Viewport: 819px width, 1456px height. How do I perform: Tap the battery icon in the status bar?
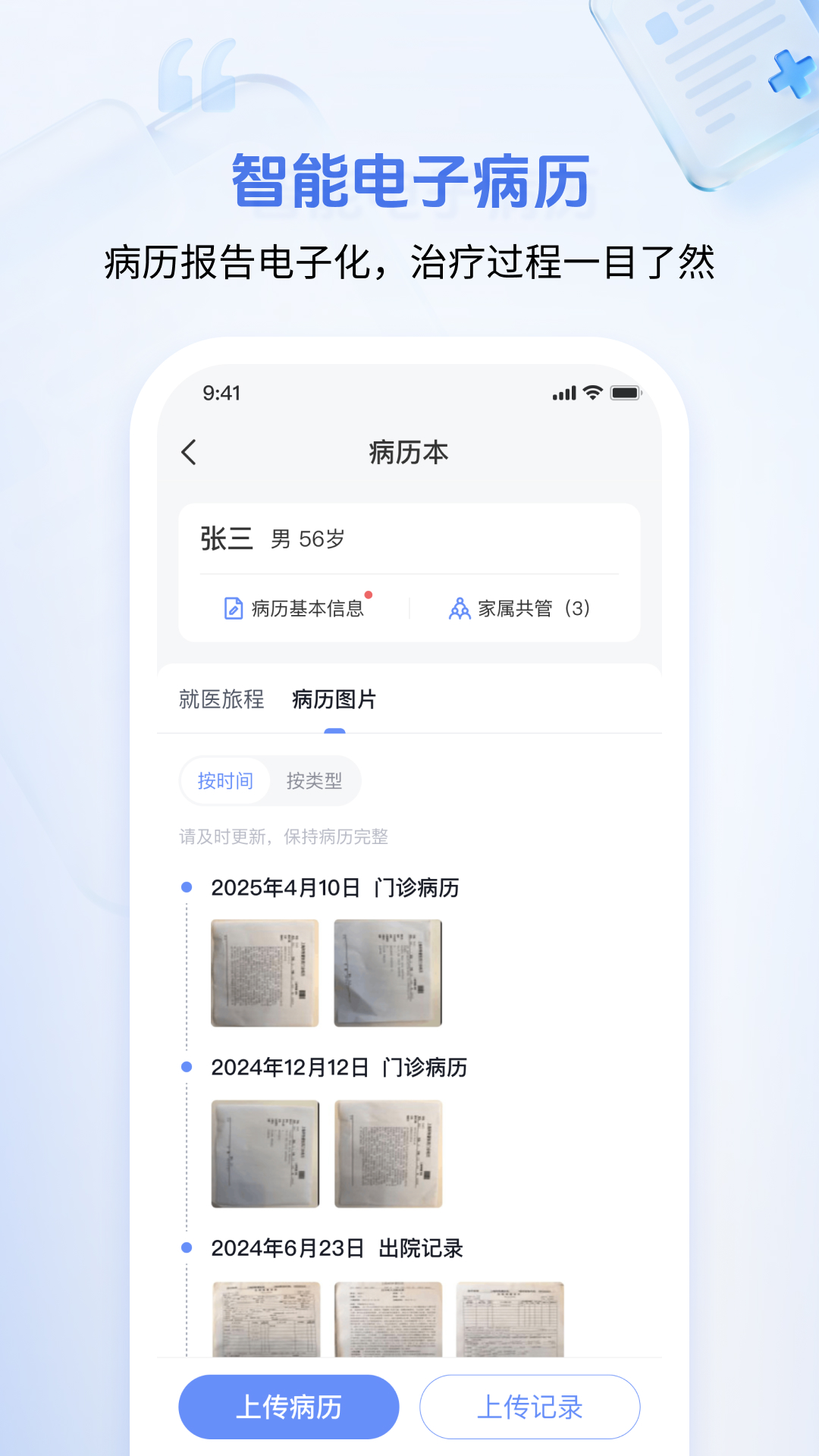tap(626, 393)
